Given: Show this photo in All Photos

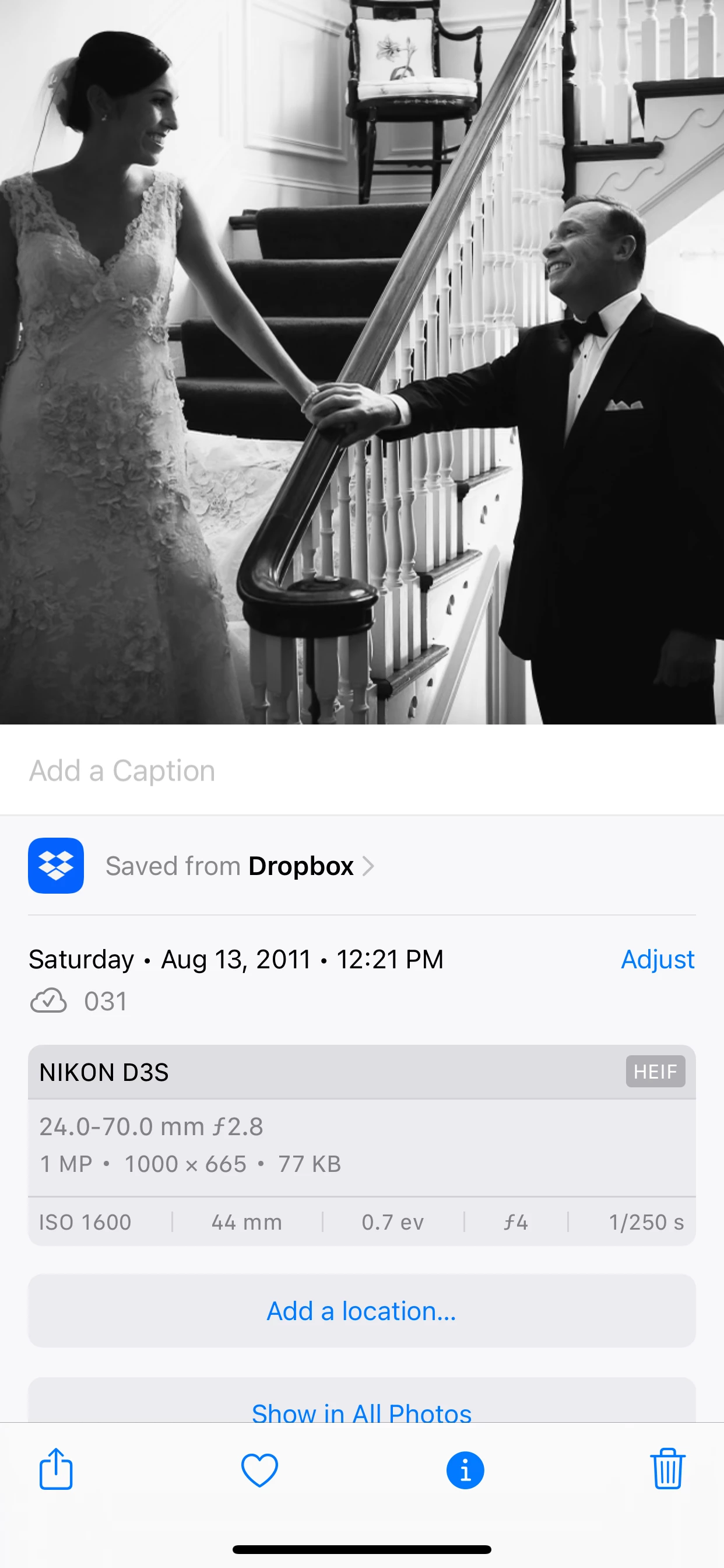Looking at the screenshot, I should 361,1411.
